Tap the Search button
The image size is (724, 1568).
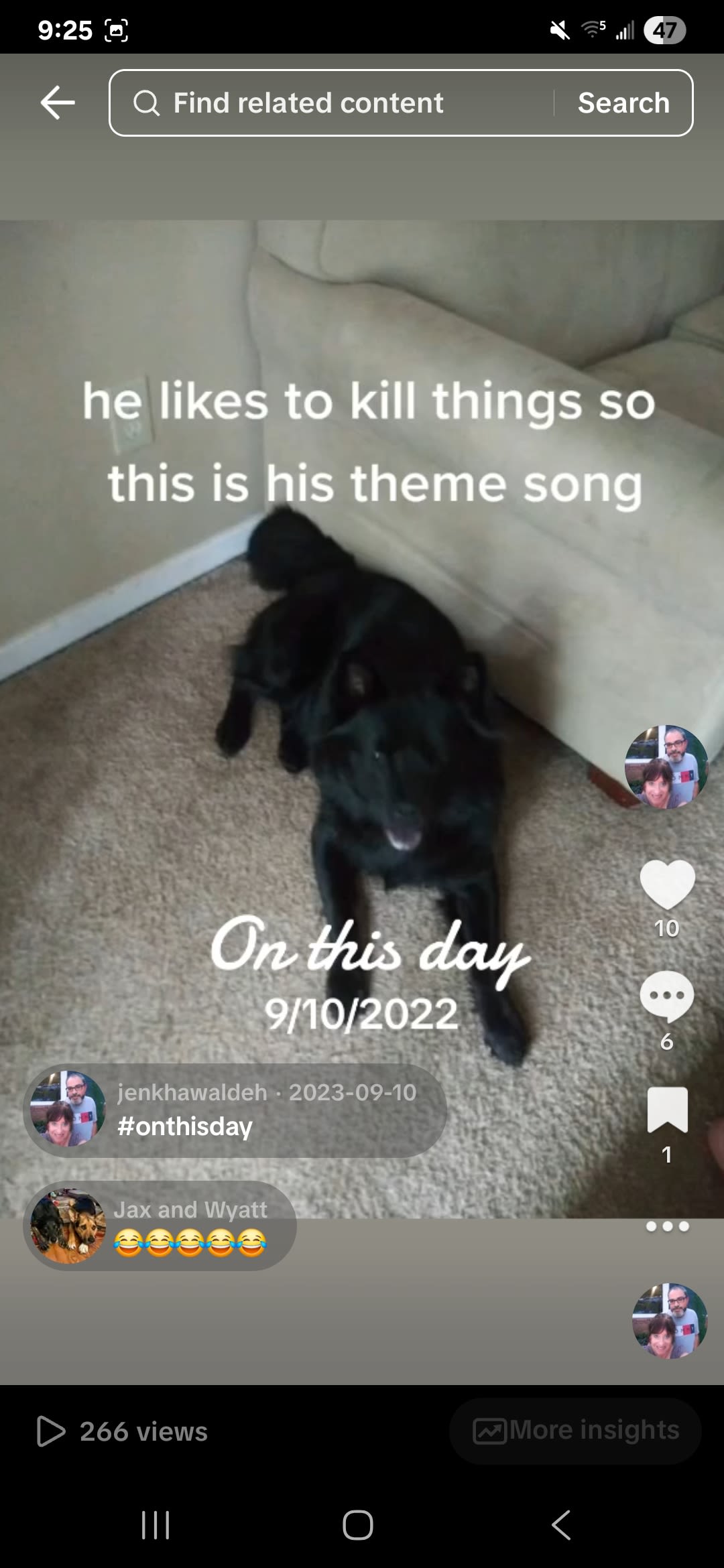[623, 103]
